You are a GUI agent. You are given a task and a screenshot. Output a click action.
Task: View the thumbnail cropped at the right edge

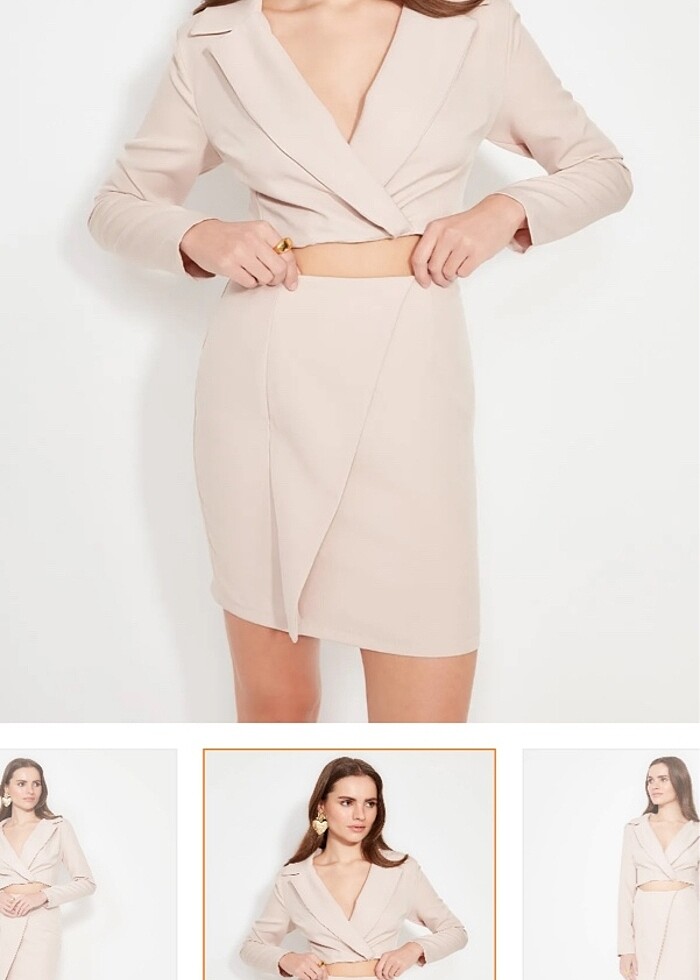click(x=612, y=865)
